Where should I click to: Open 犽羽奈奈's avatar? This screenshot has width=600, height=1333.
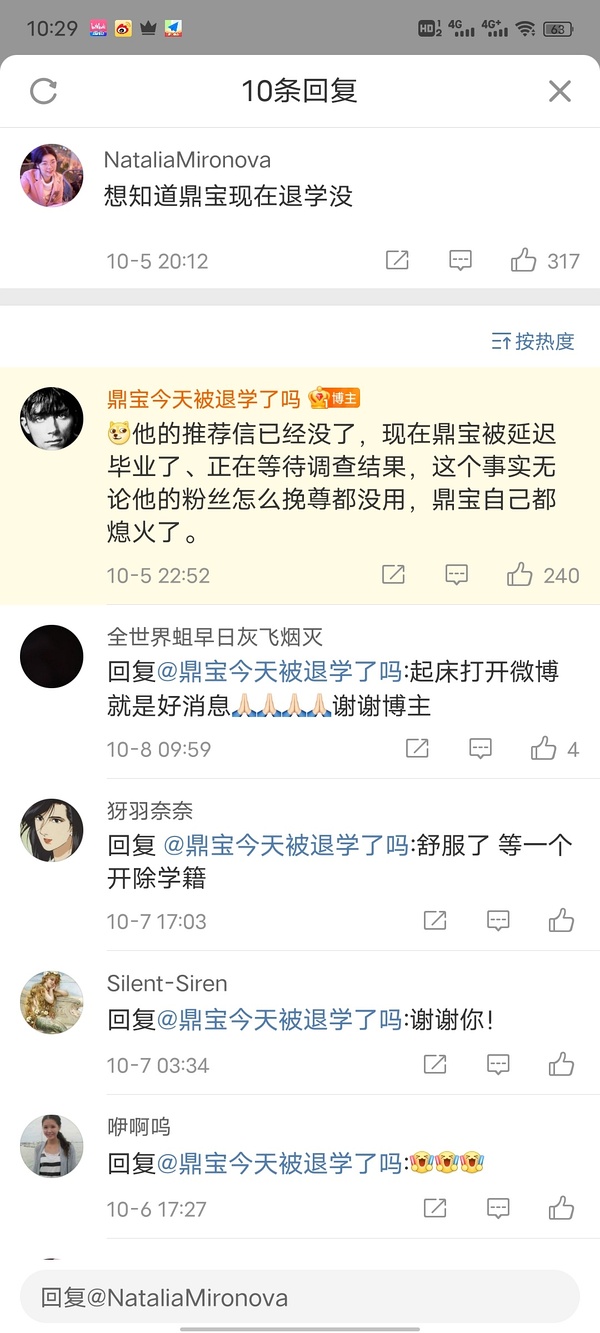coord(52,830)
